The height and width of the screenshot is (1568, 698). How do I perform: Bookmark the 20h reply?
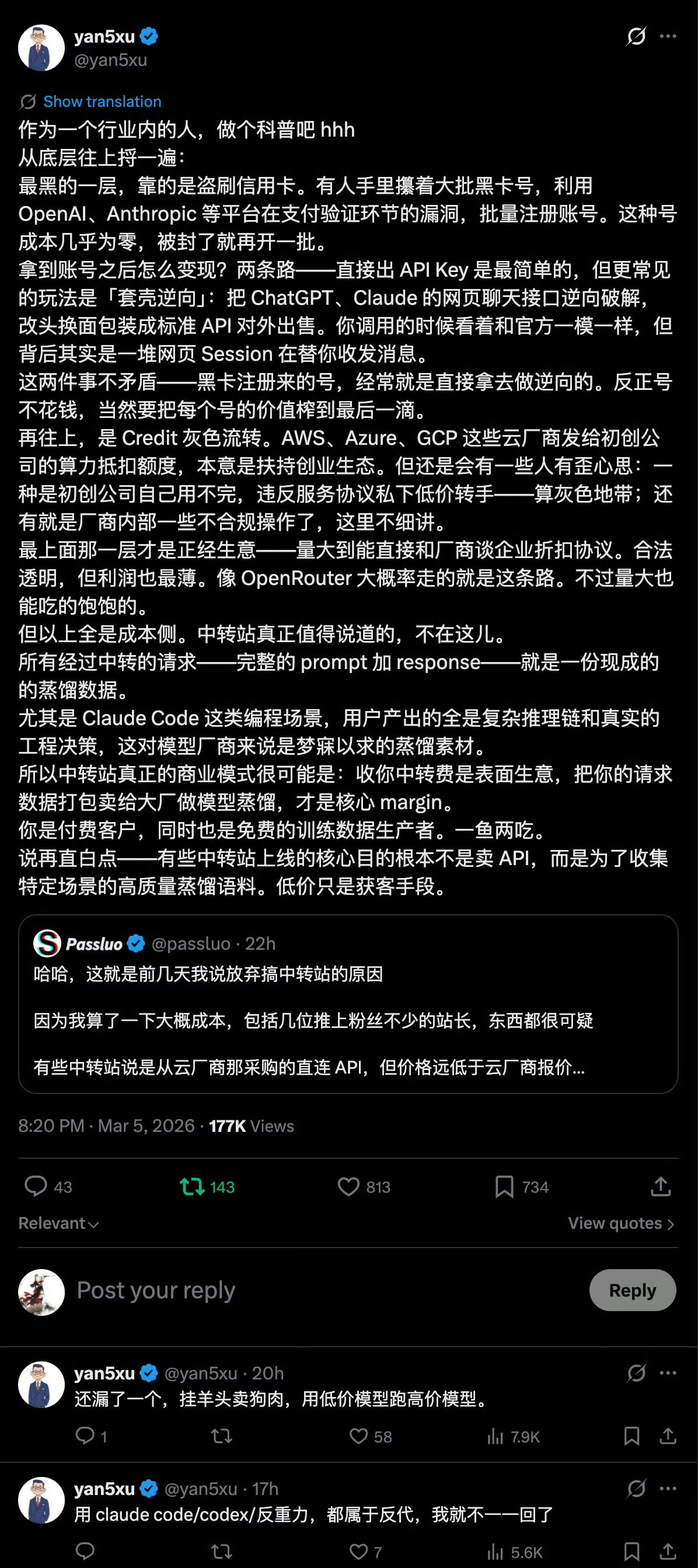point(631,1436)
